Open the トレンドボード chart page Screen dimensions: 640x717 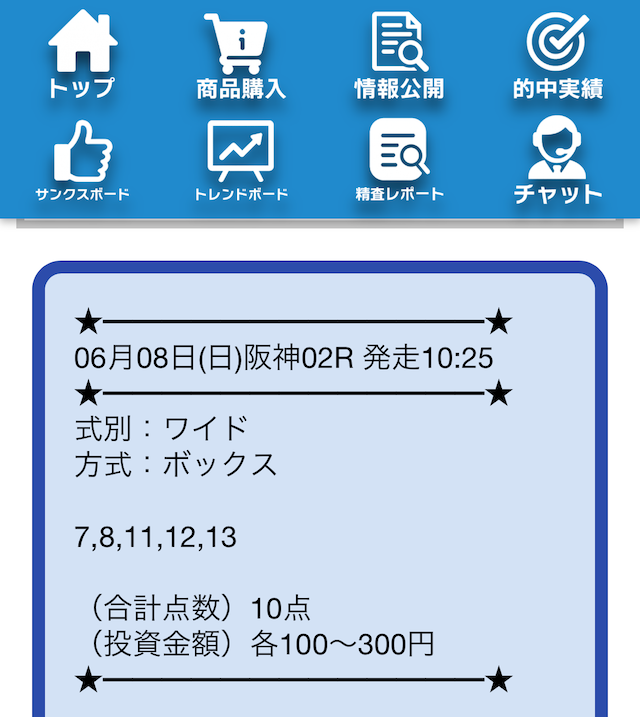241,160
